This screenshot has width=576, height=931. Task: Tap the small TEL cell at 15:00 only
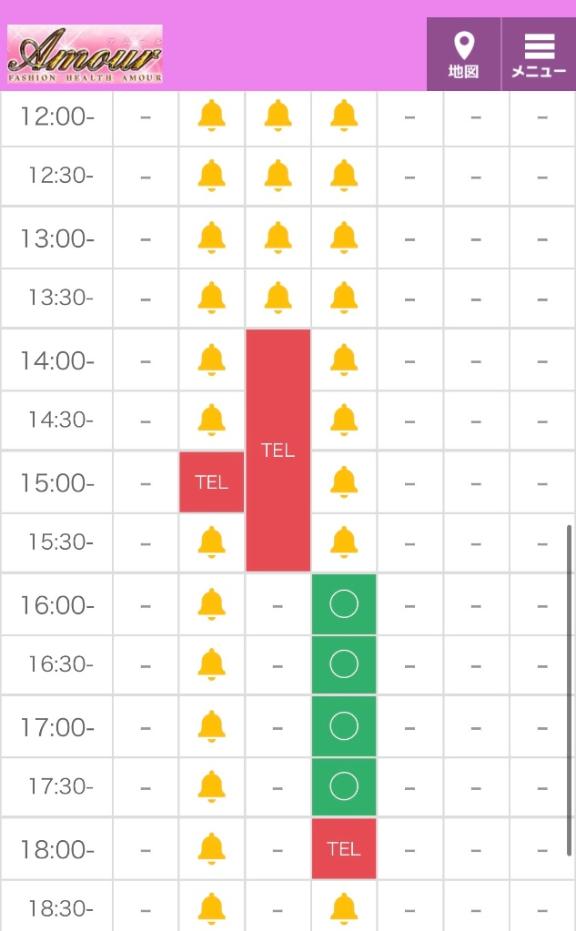(x=211, y=482)
